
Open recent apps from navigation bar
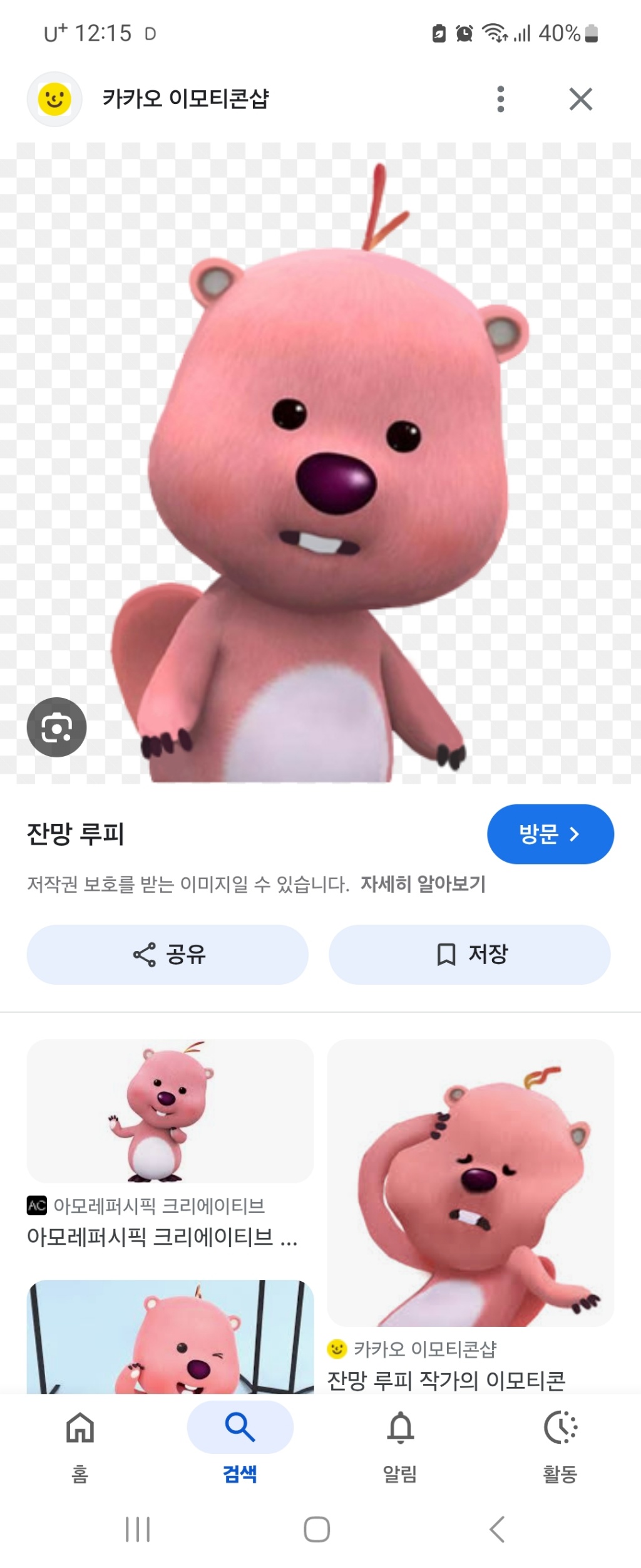tap(138, 1529)
